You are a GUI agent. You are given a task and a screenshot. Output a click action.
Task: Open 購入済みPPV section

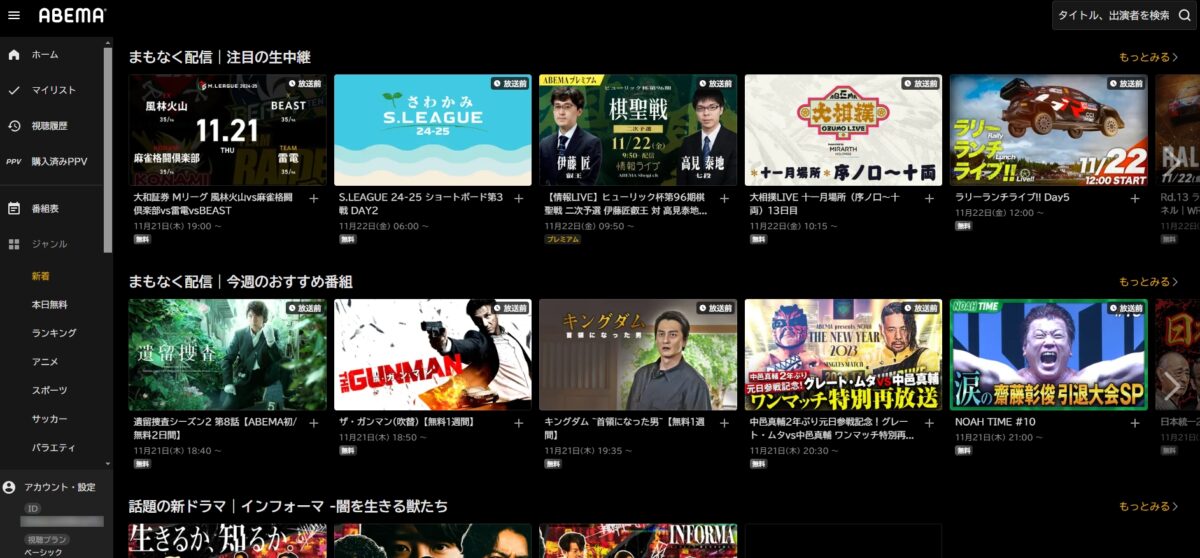[x=58, y=161]
